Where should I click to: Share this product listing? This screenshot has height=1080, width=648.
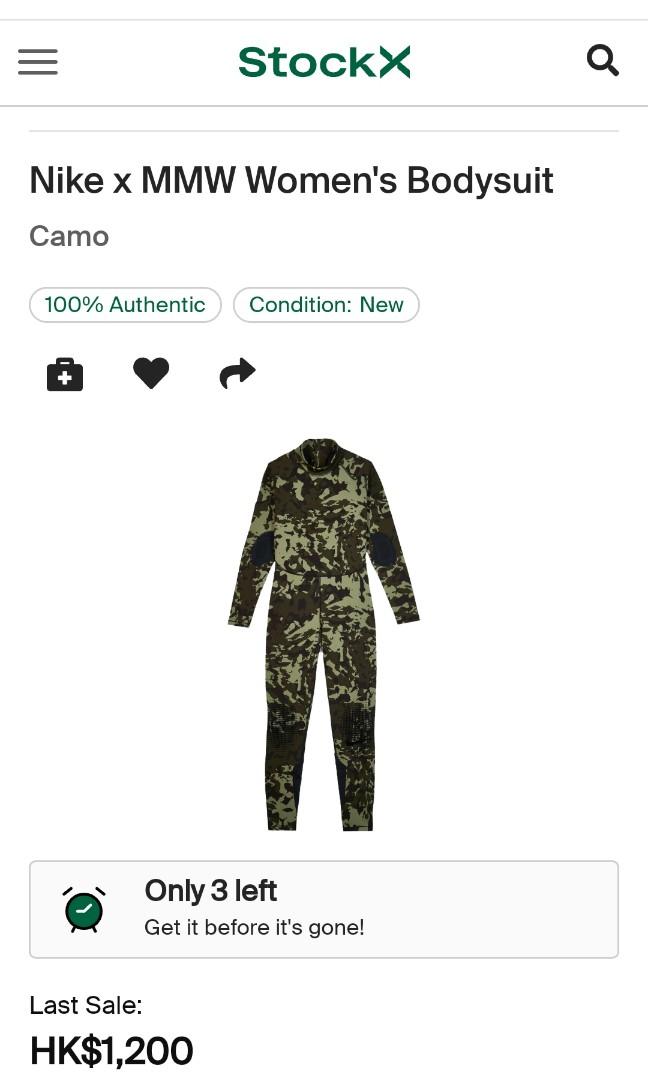[x=237, y=373]
